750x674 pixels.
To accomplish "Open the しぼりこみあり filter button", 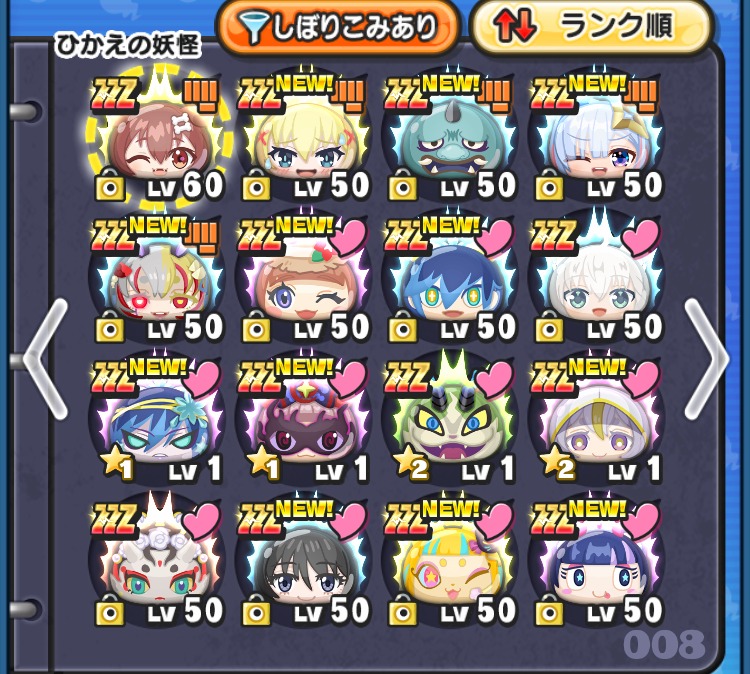I will point(338,27).
